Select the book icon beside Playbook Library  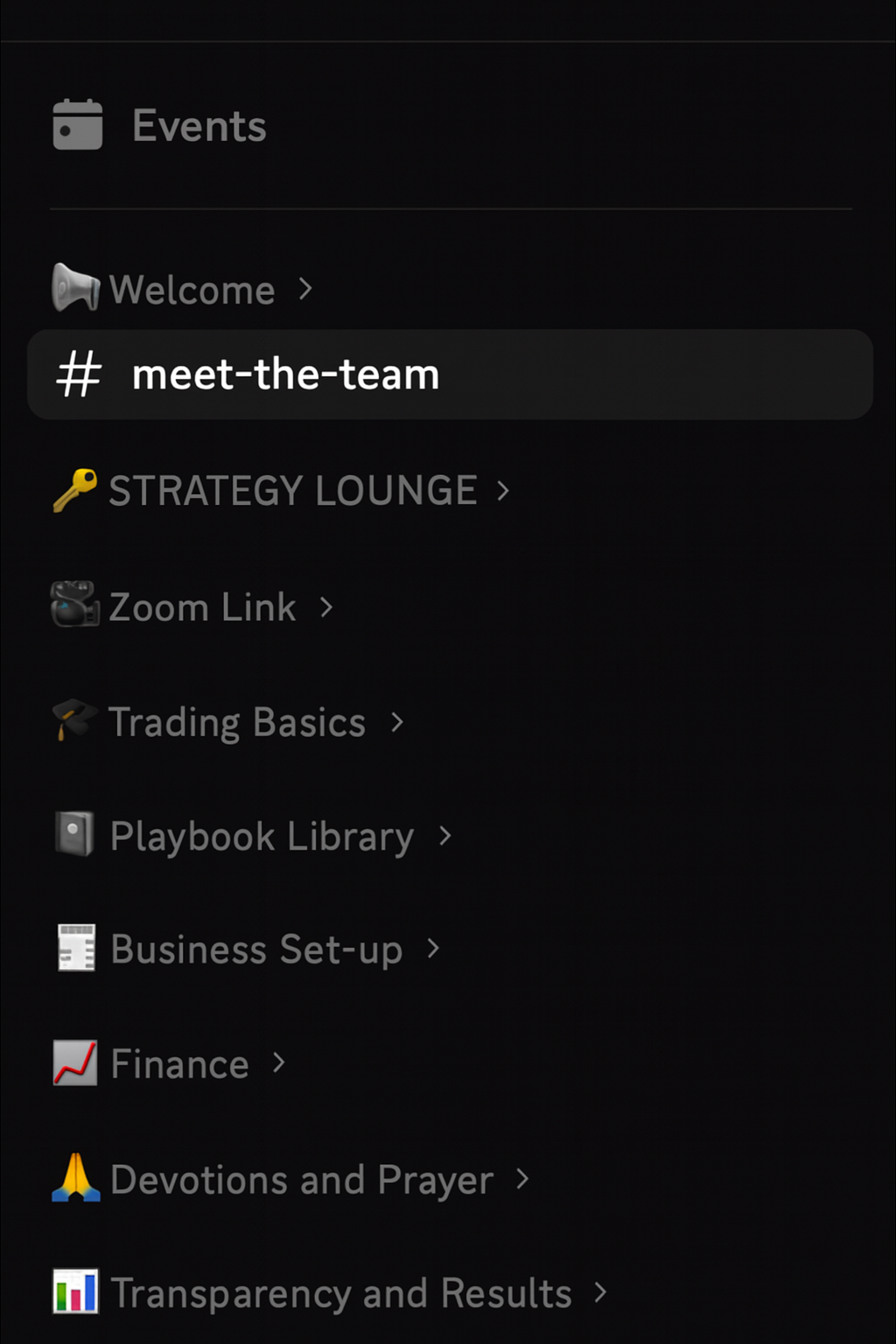point(74,836)
